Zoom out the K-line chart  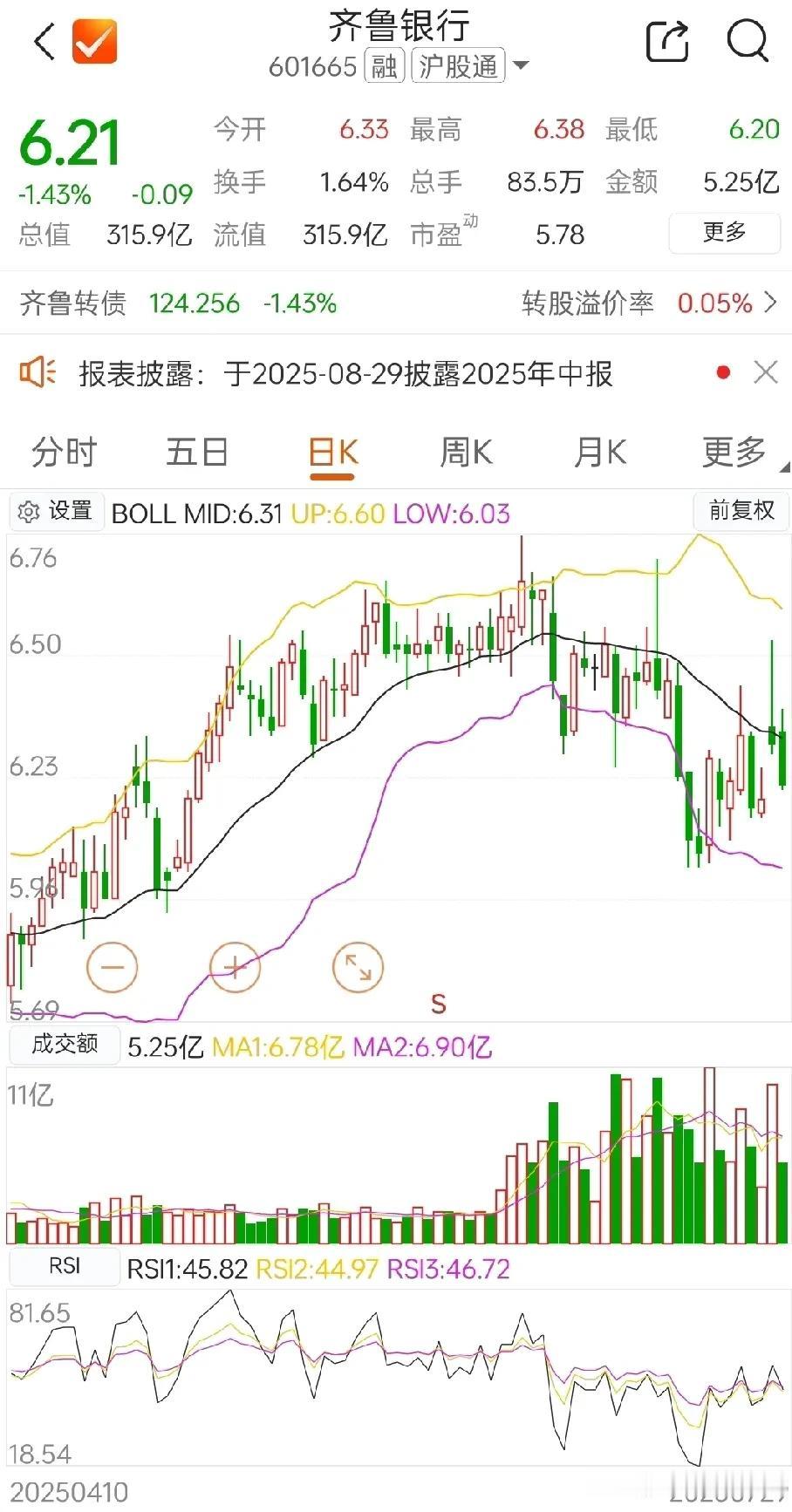[113, 966]
